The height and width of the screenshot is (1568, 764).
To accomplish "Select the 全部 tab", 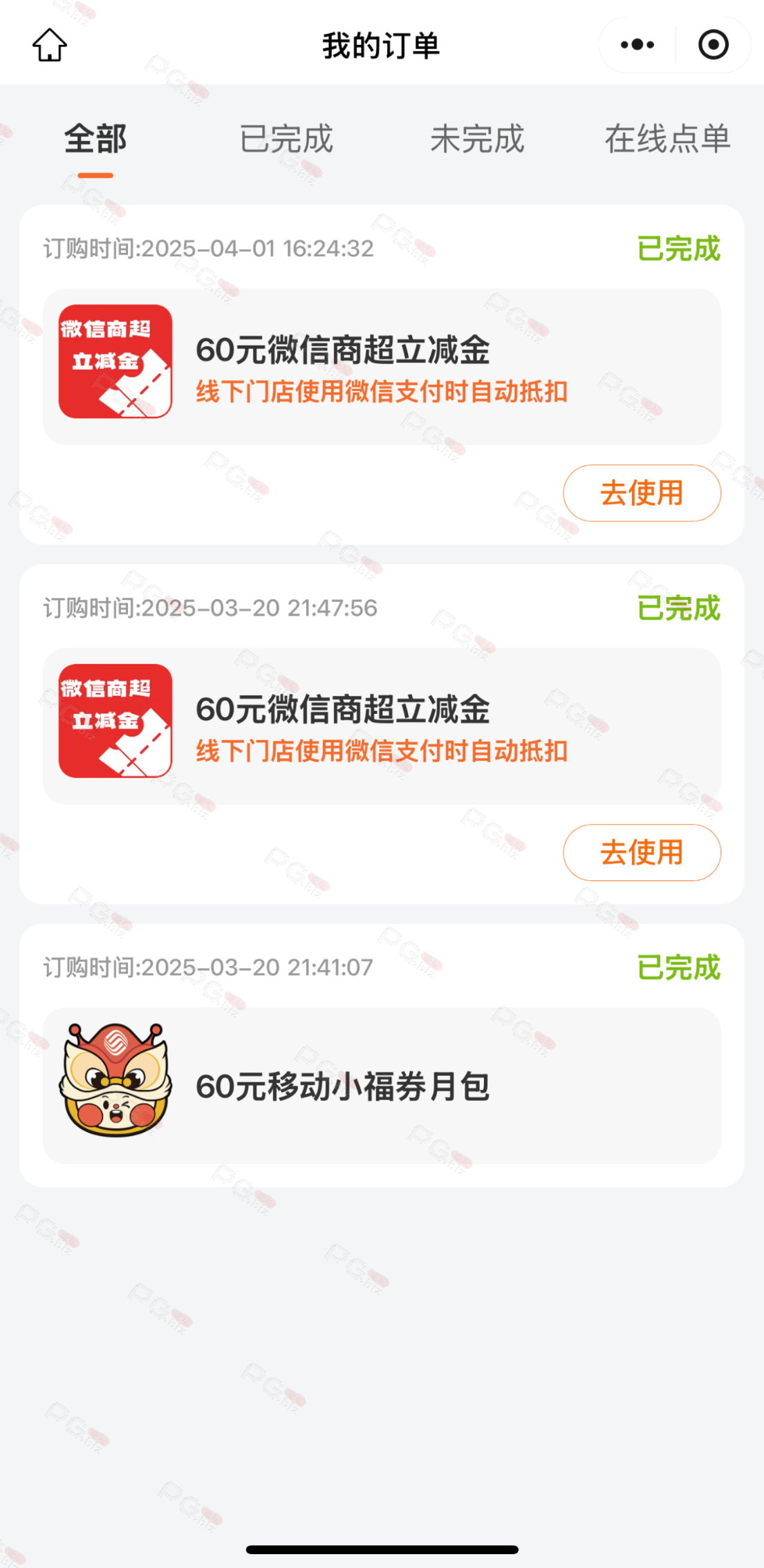I will [95, 139].
